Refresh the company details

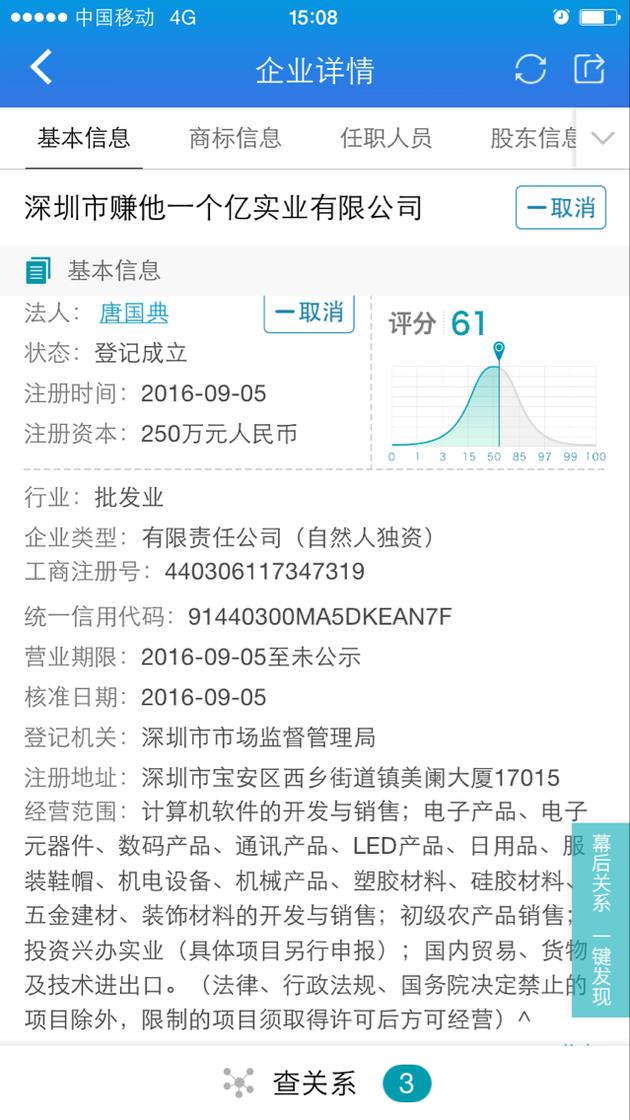tap(530, 69)
